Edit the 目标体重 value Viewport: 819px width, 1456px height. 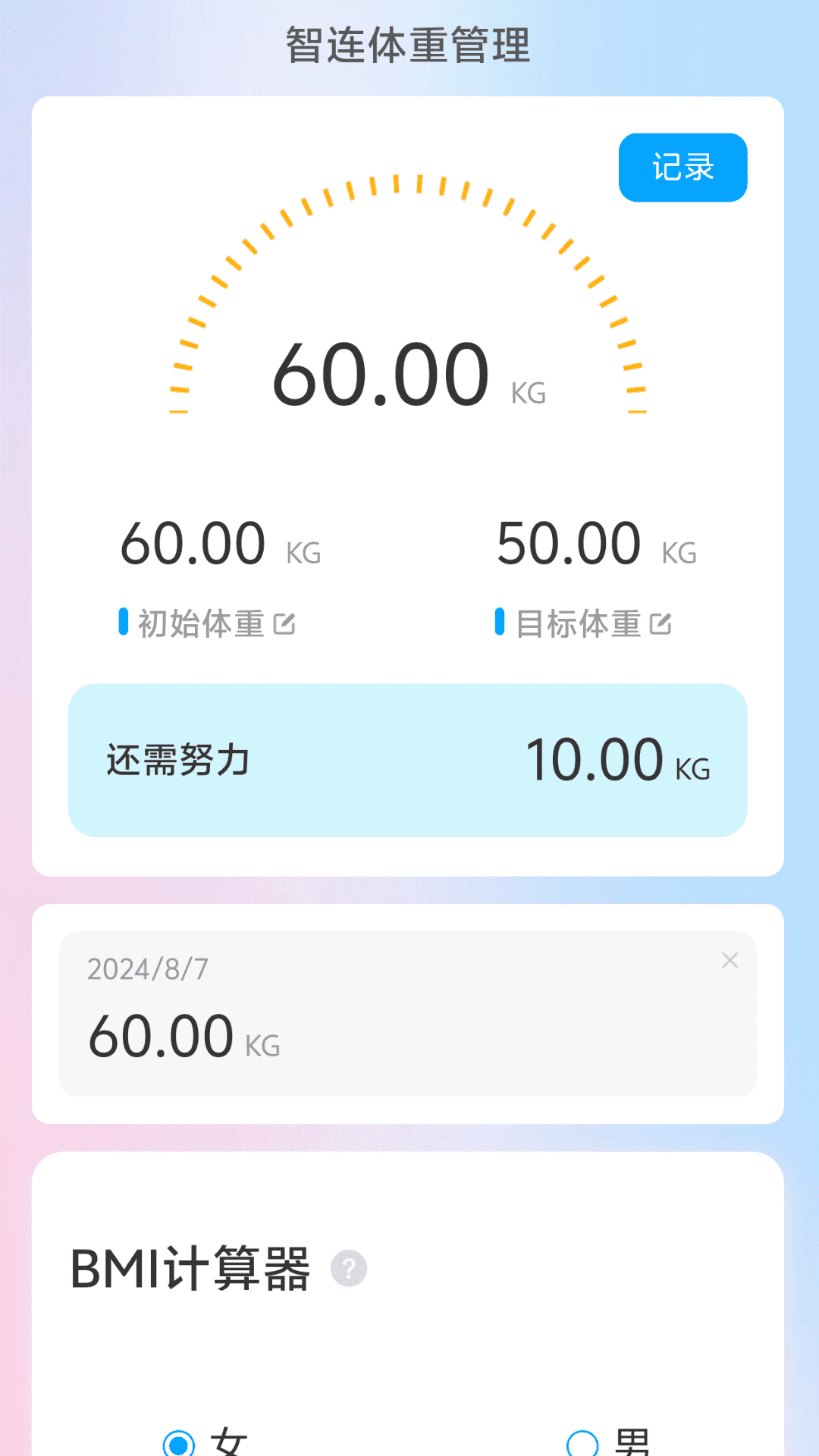pyautogui.click(x=661, y=624)
